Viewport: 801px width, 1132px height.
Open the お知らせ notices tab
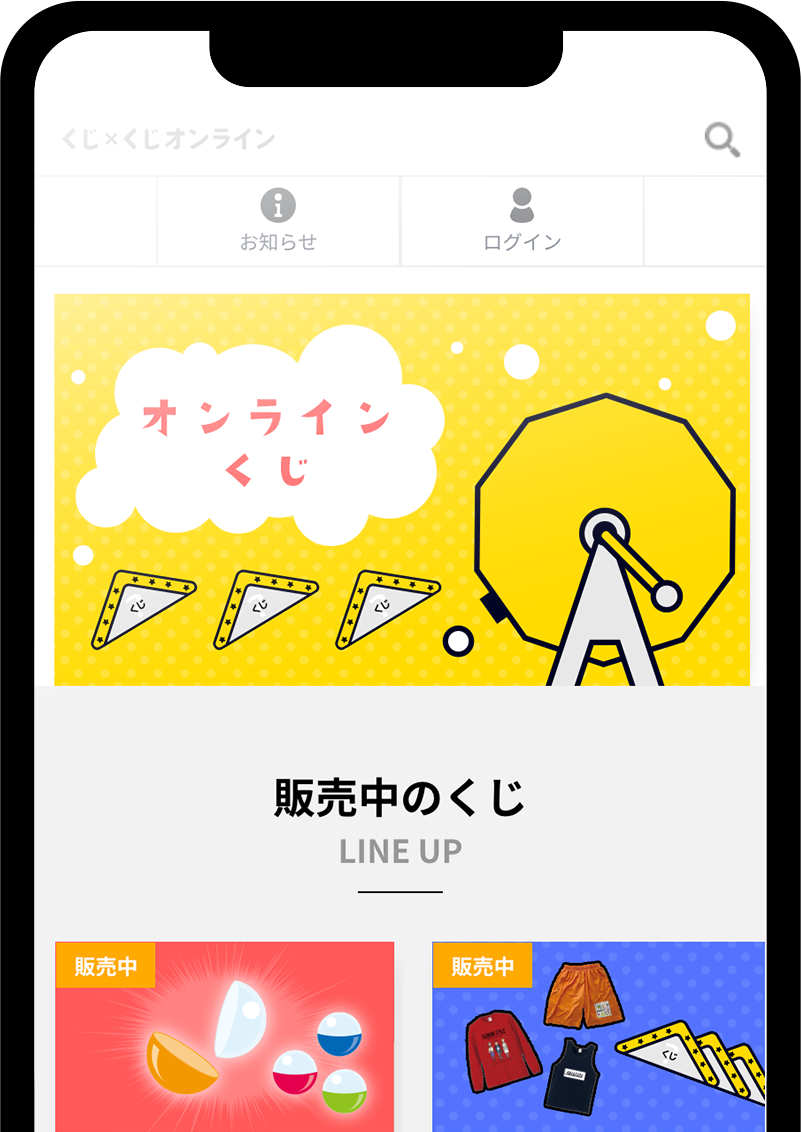click(278, 221)
